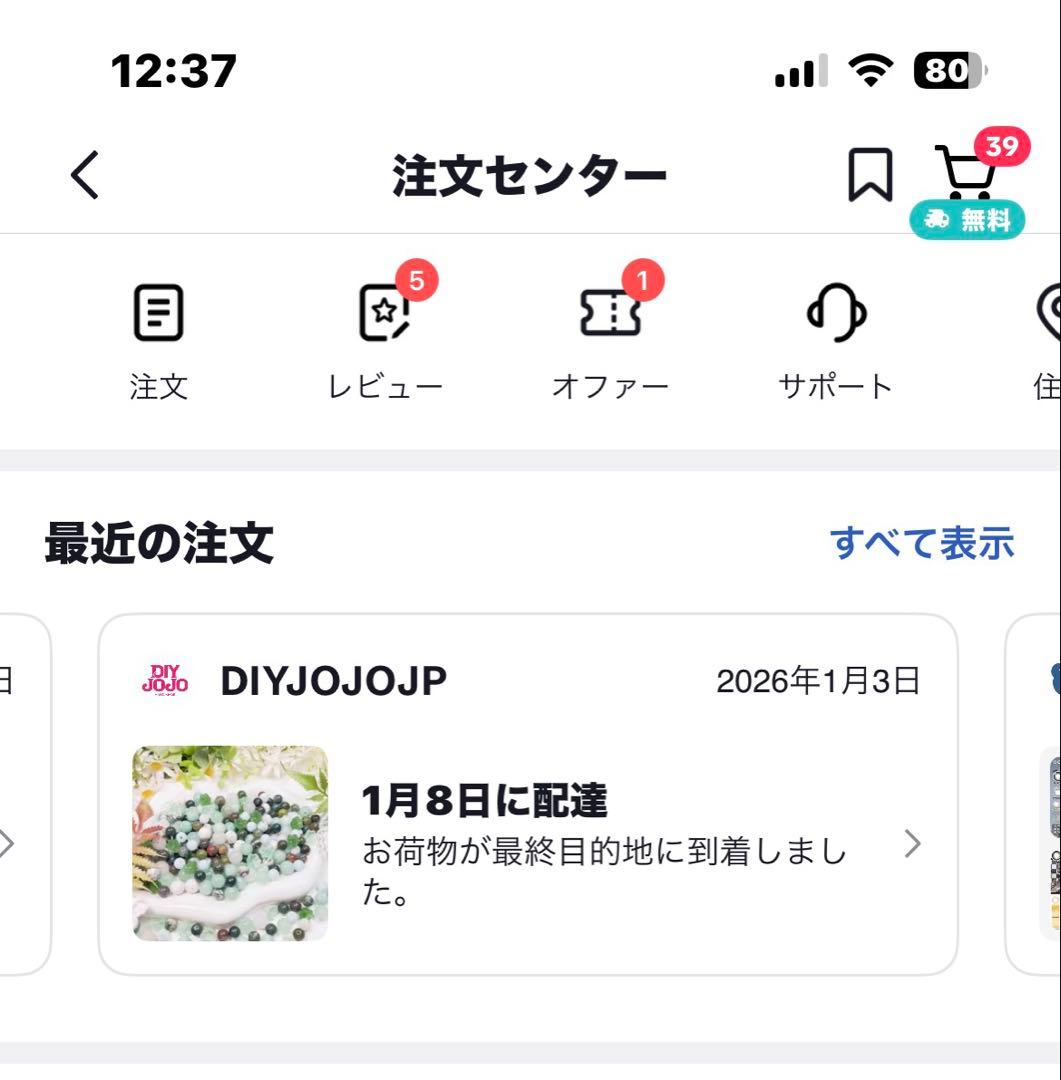This screenshot has width=1061, height=1080.
Task: Tap the すべて表示 link for recent orders
Action: pos(922,543)
